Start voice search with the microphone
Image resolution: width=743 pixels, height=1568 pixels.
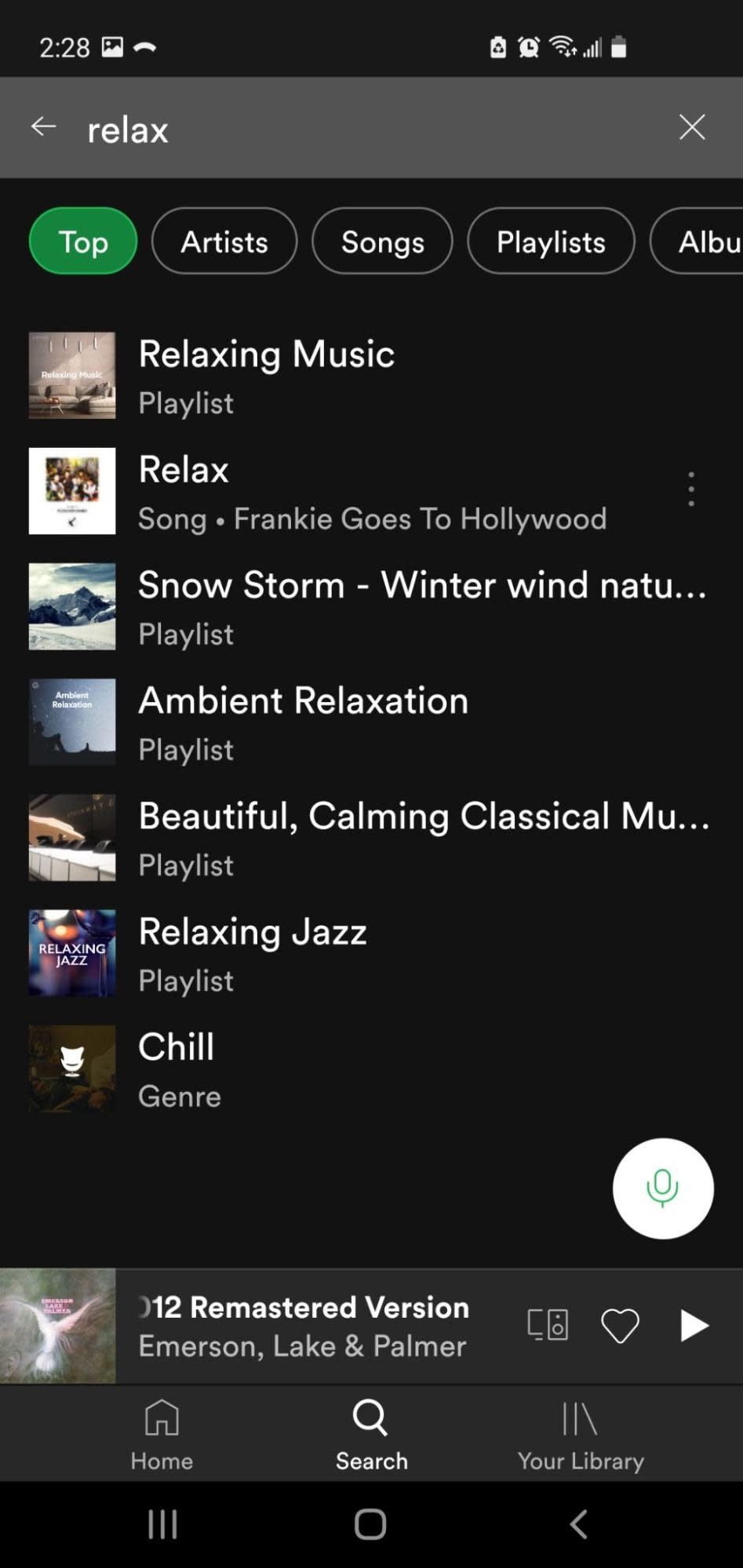tap(663, 1188)
